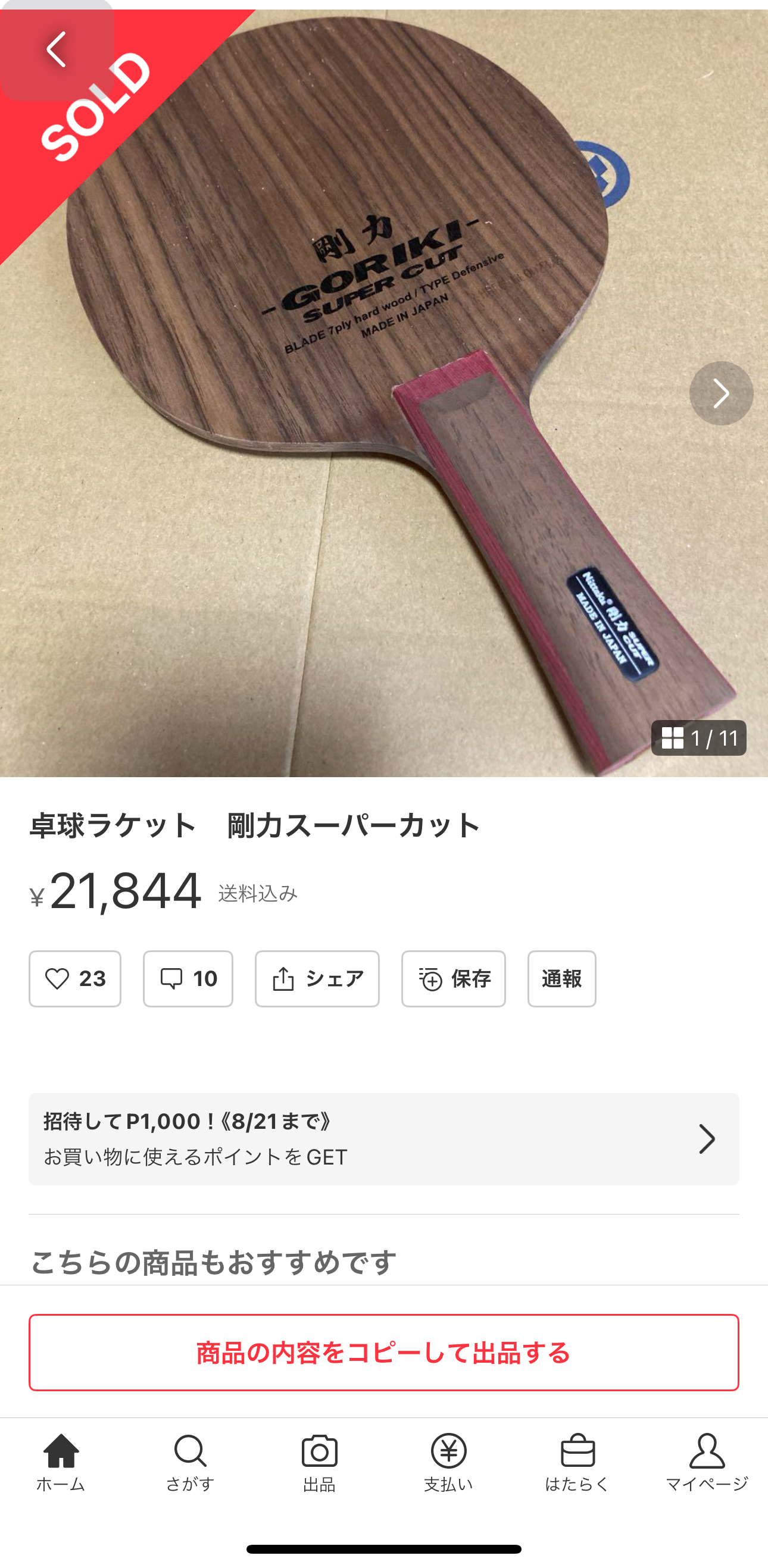Switch to the ホーム tab

[x=61, y=1462]
